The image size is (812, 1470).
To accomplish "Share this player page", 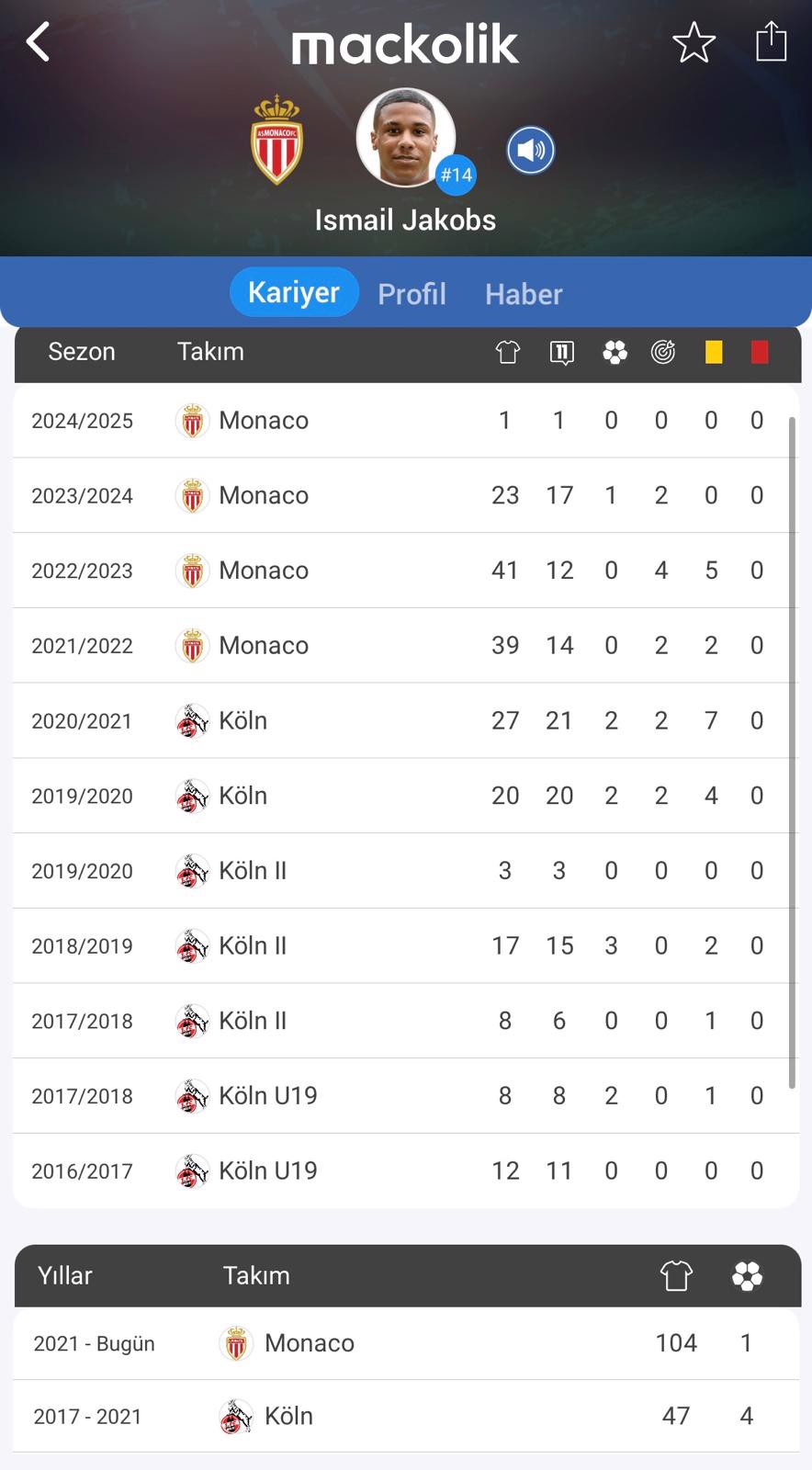I will (771, 41).
